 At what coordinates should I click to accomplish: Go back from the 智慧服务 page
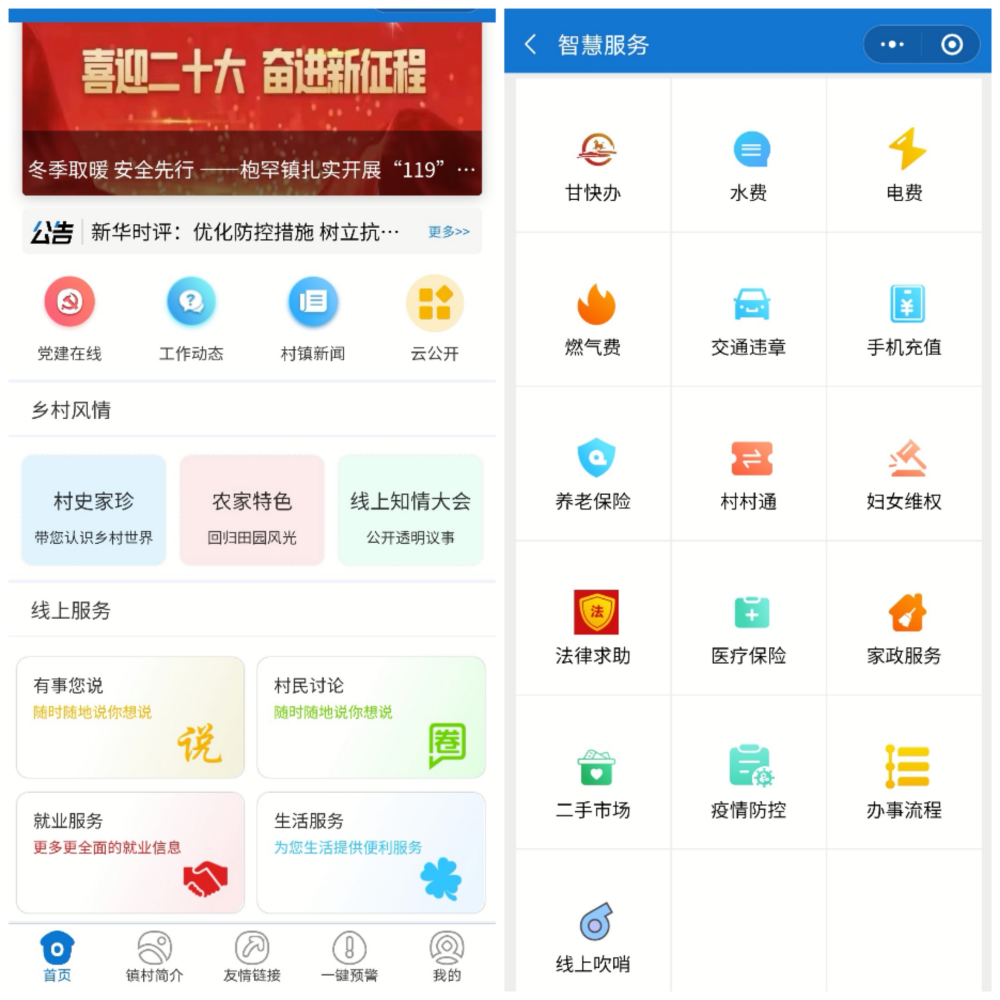pyautogui.click(x=531, y=44)
